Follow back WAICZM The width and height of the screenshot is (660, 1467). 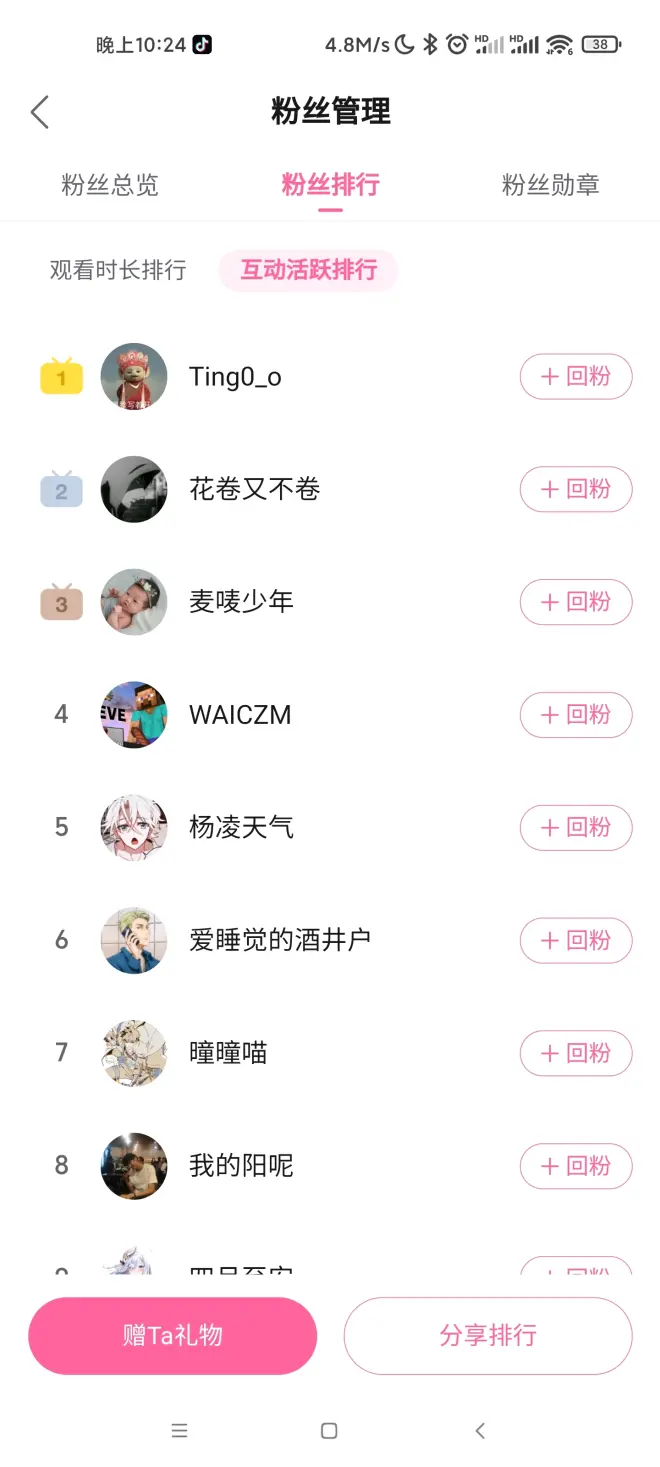(576, 715)
